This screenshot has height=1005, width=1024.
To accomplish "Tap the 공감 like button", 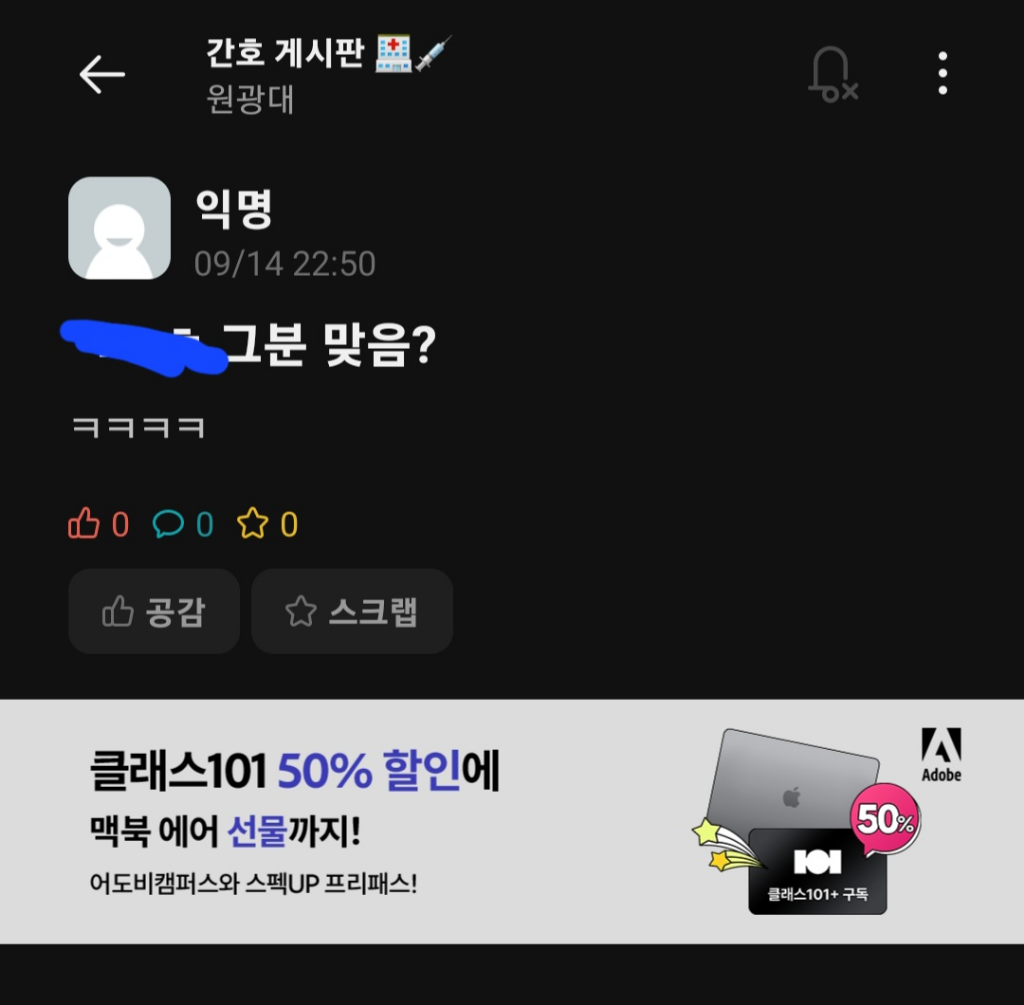I will [154, 611].
